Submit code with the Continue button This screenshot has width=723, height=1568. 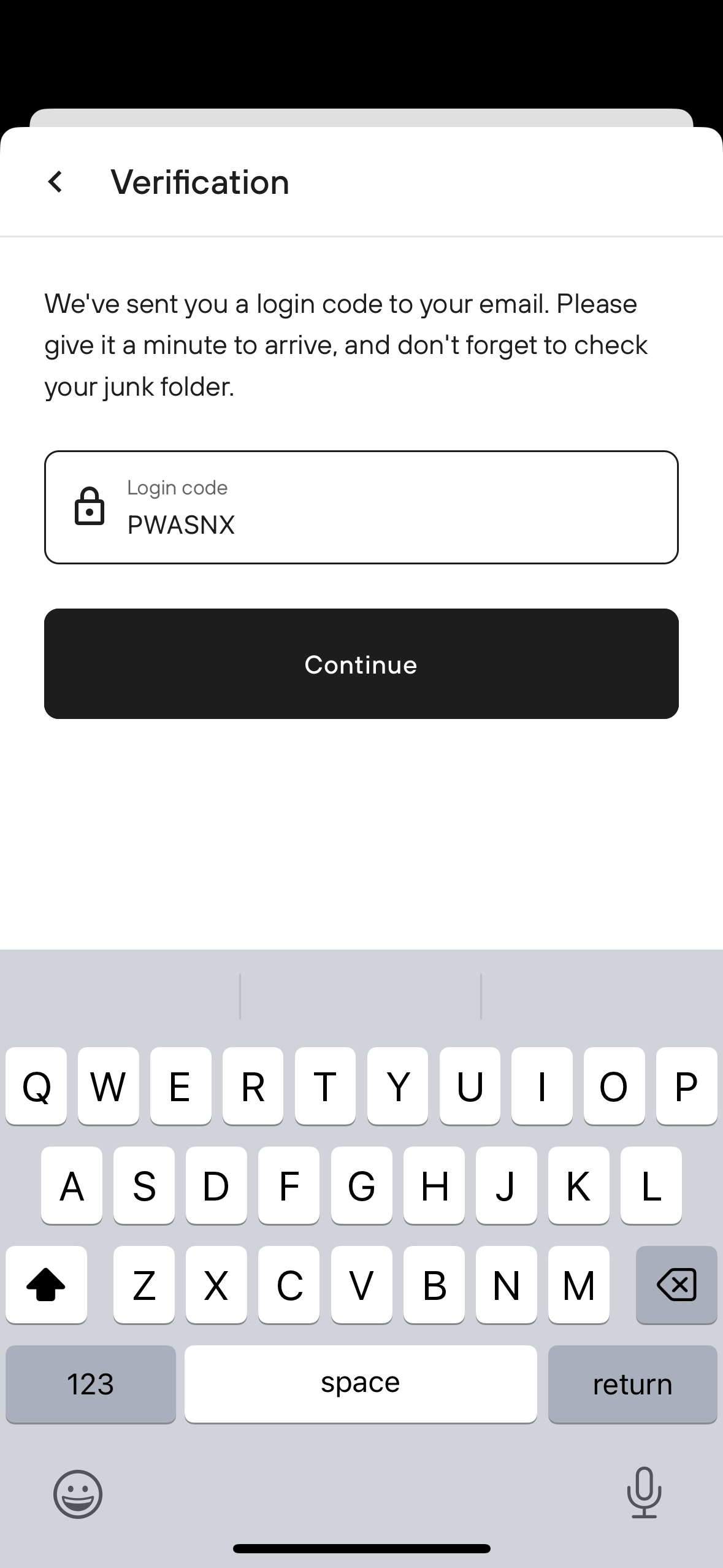(361, 664)
